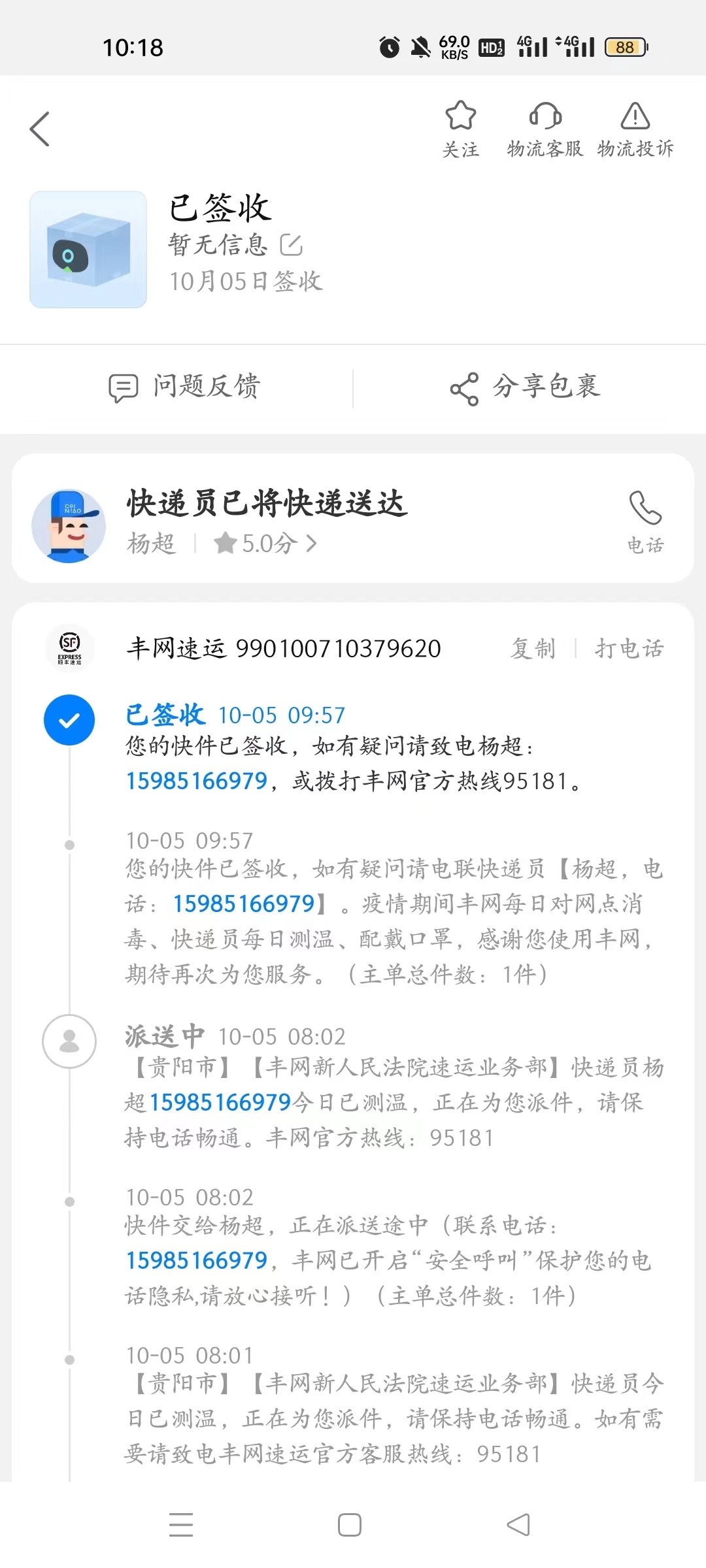The width and height of the screenshot is (706, 1568).
Task: Open 问题反馈 feedback
Action: 184,387
